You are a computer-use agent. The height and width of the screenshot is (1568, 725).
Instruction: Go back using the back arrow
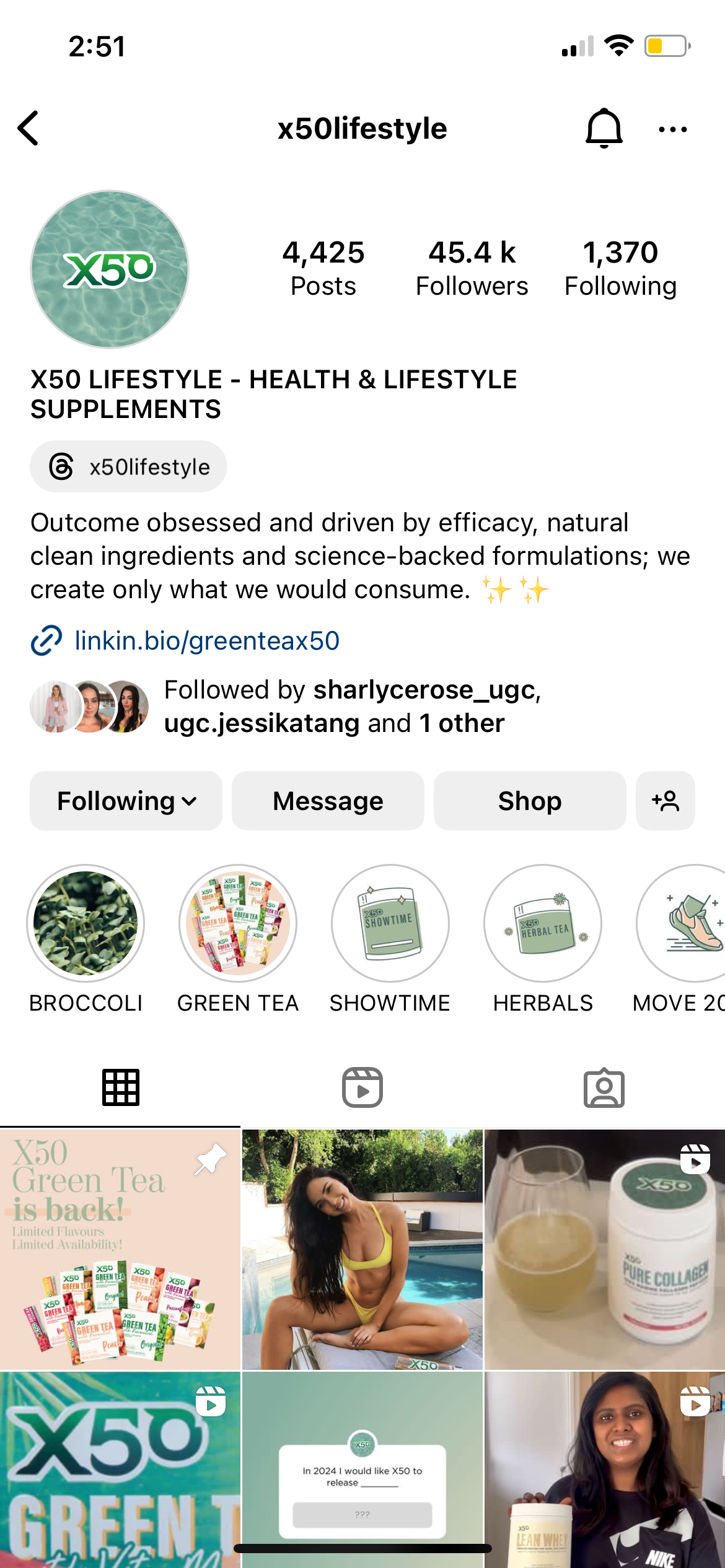[29, 128]
